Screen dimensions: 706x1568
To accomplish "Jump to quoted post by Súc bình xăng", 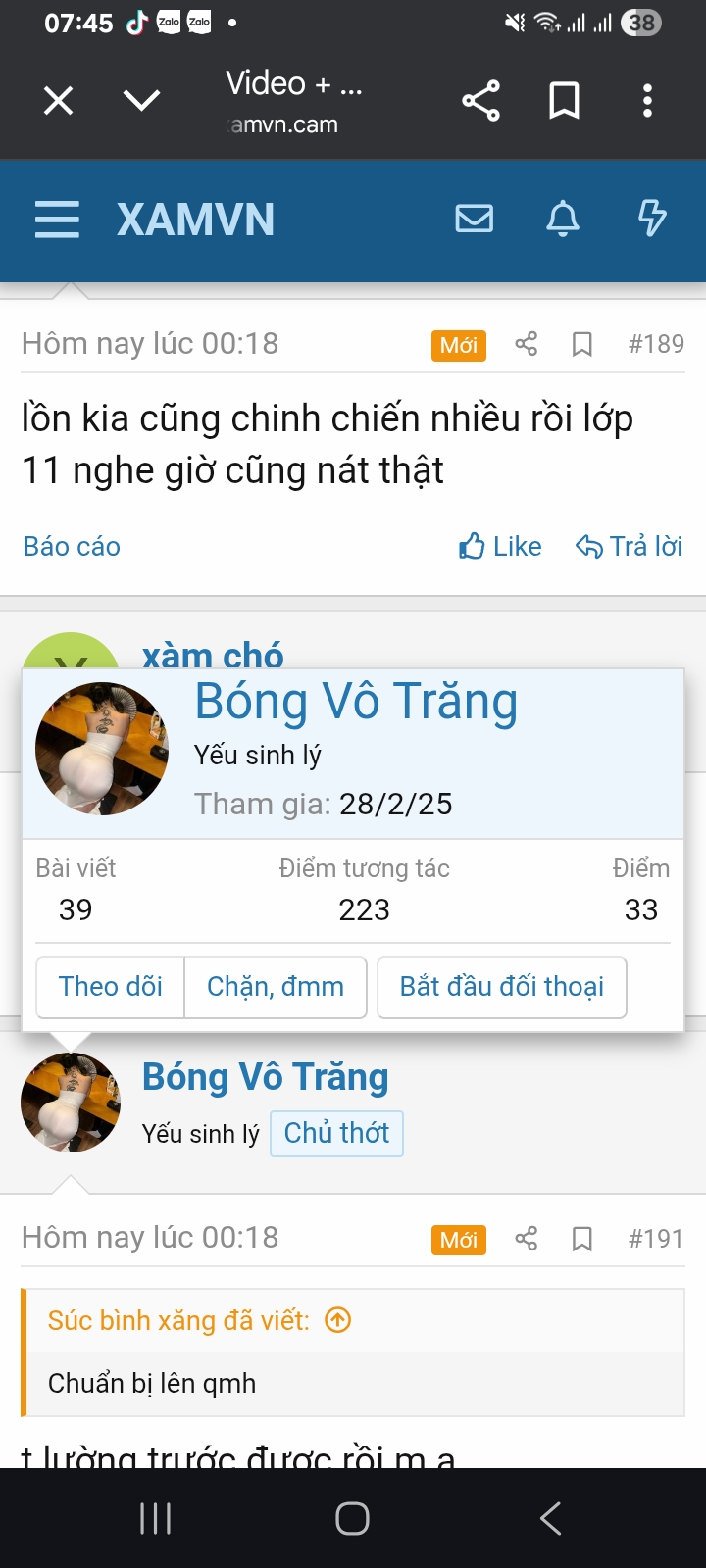I will pyautogui.click(x=338, y=1320).
